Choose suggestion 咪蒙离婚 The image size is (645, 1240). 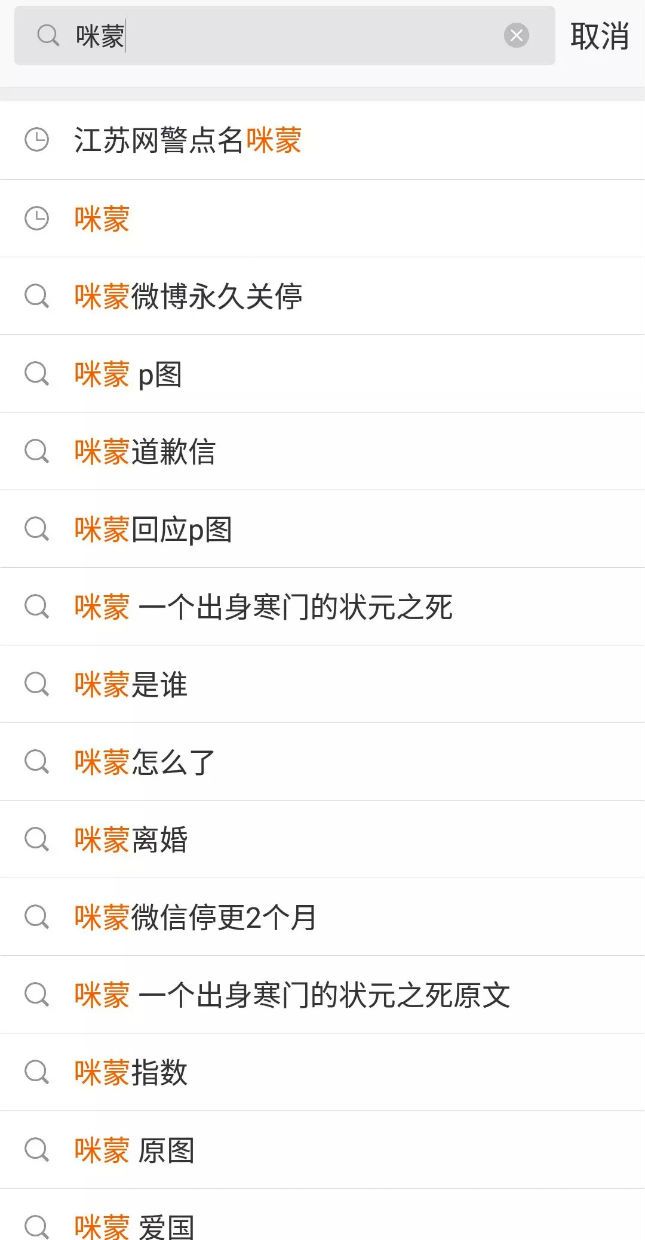322,839
